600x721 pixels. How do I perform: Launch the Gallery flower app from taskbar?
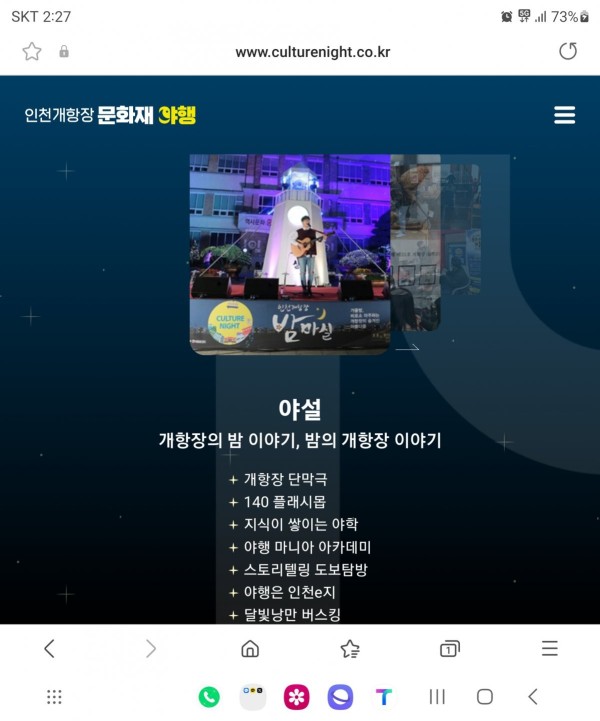(x=296, y=697)
